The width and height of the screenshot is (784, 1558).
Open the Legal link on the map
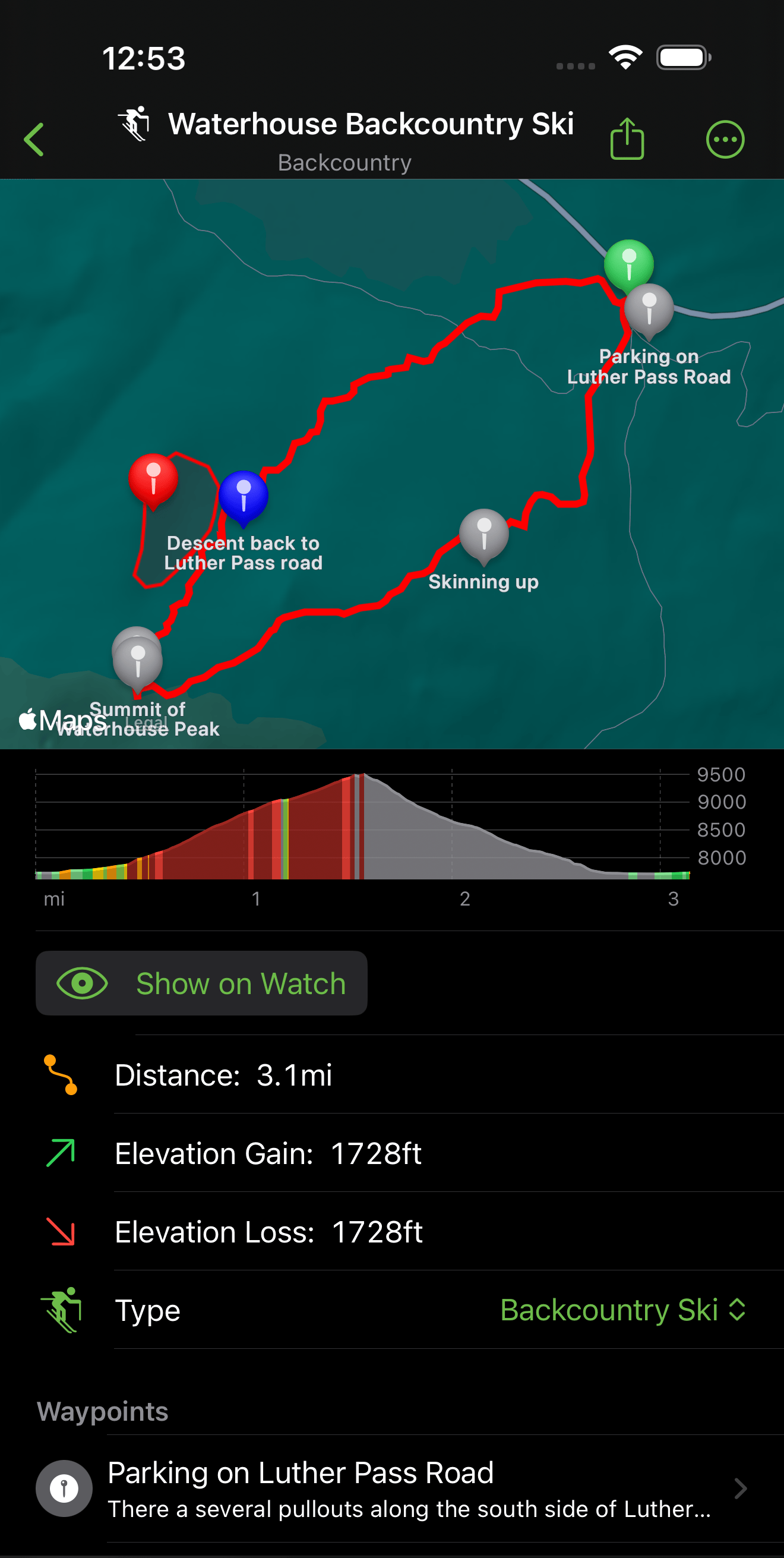pyautogui.click(x=147, y=722)
